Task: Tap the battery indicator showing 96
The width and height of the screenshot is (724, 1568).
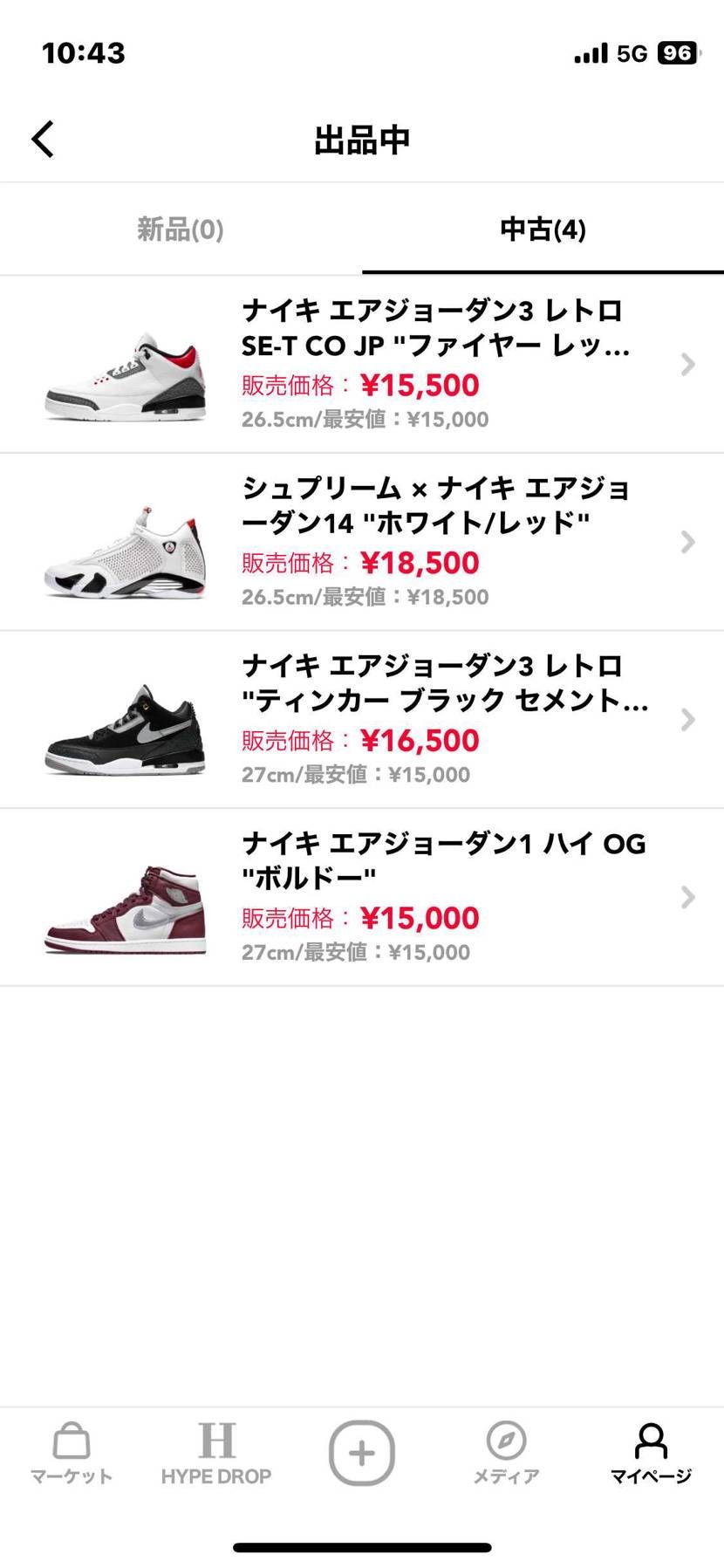Action: tap(675, 53)
